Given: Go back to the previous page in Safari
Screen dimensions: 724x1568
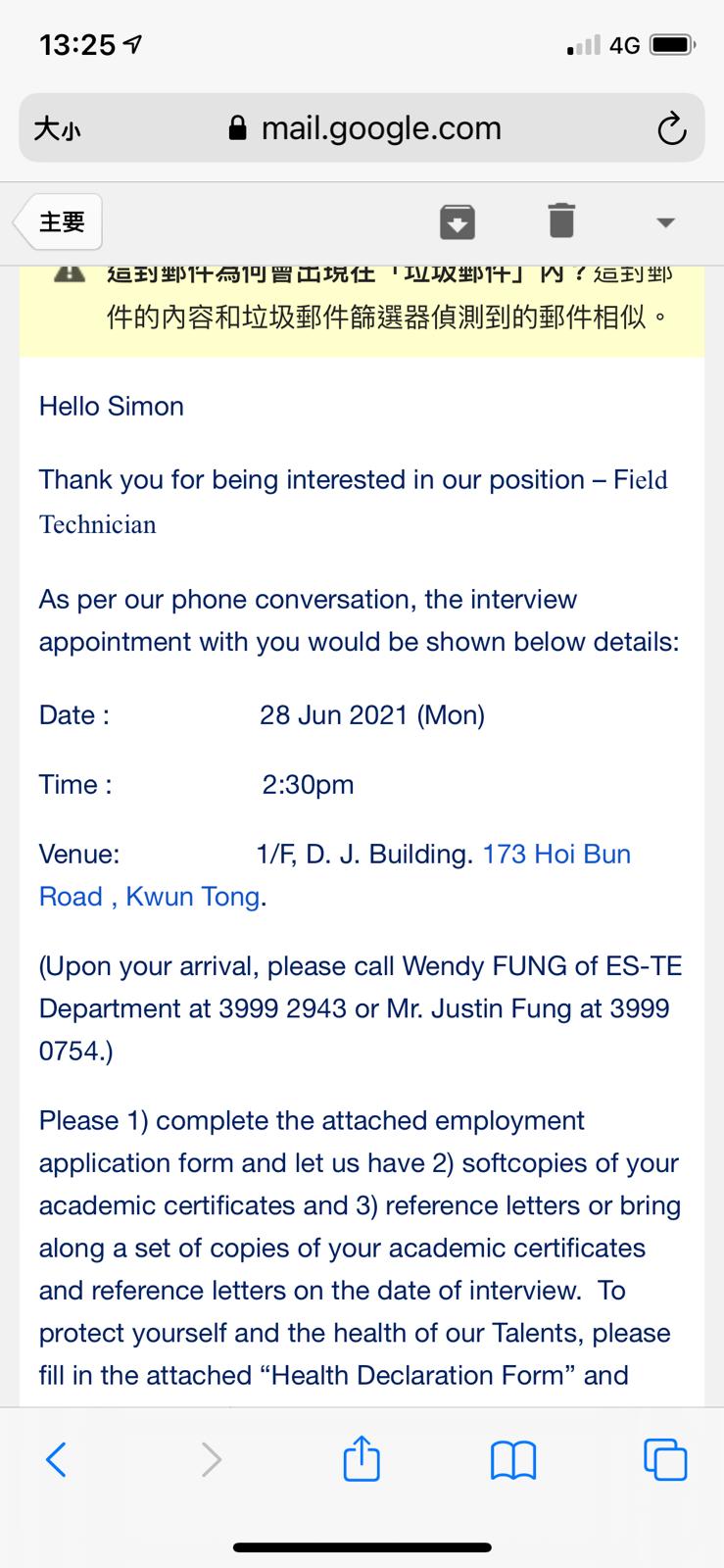Looking at the screenshot, I should pyautogui.click(x=57, y=1460).
